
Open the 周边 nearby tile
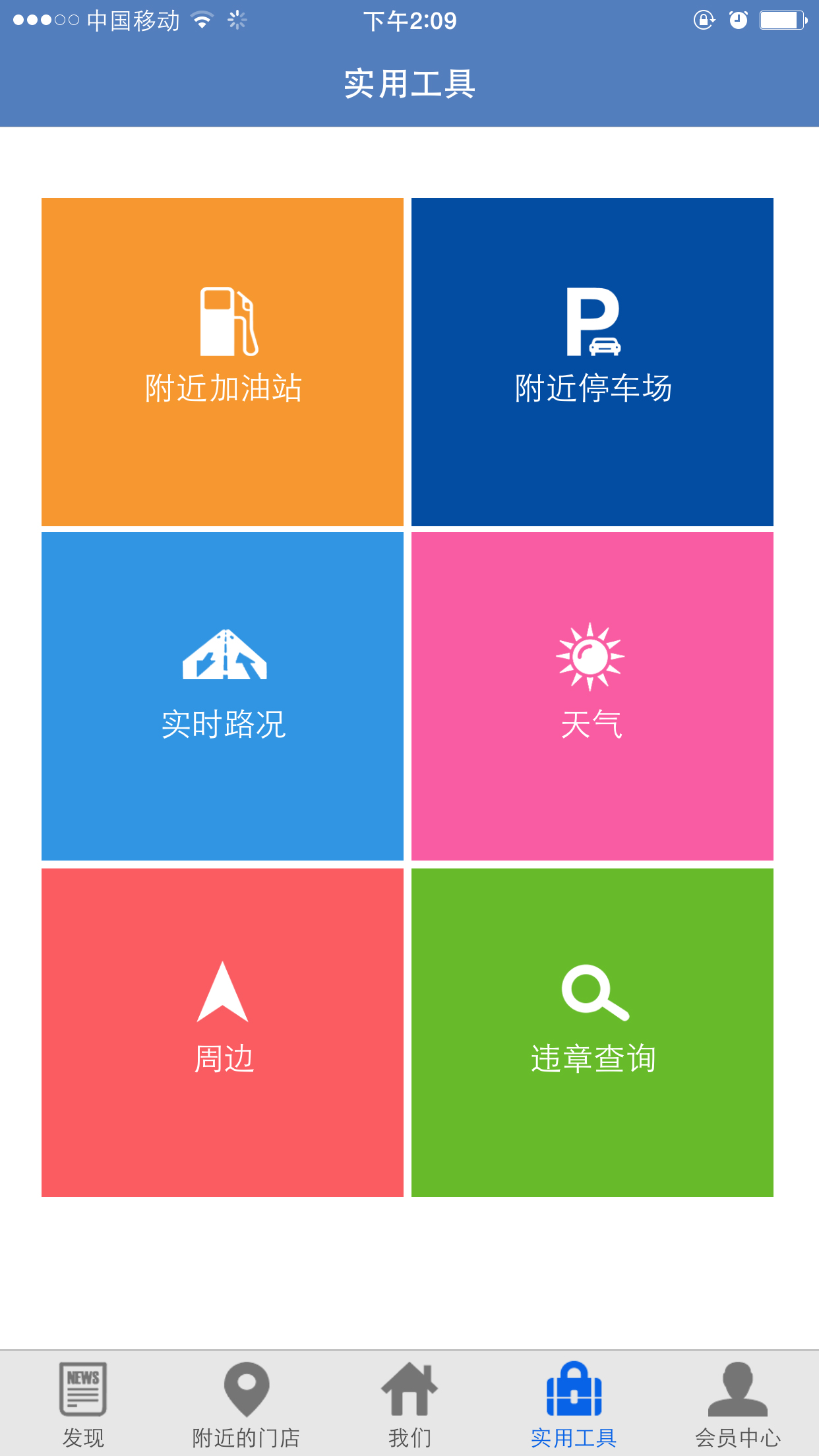222,1033
